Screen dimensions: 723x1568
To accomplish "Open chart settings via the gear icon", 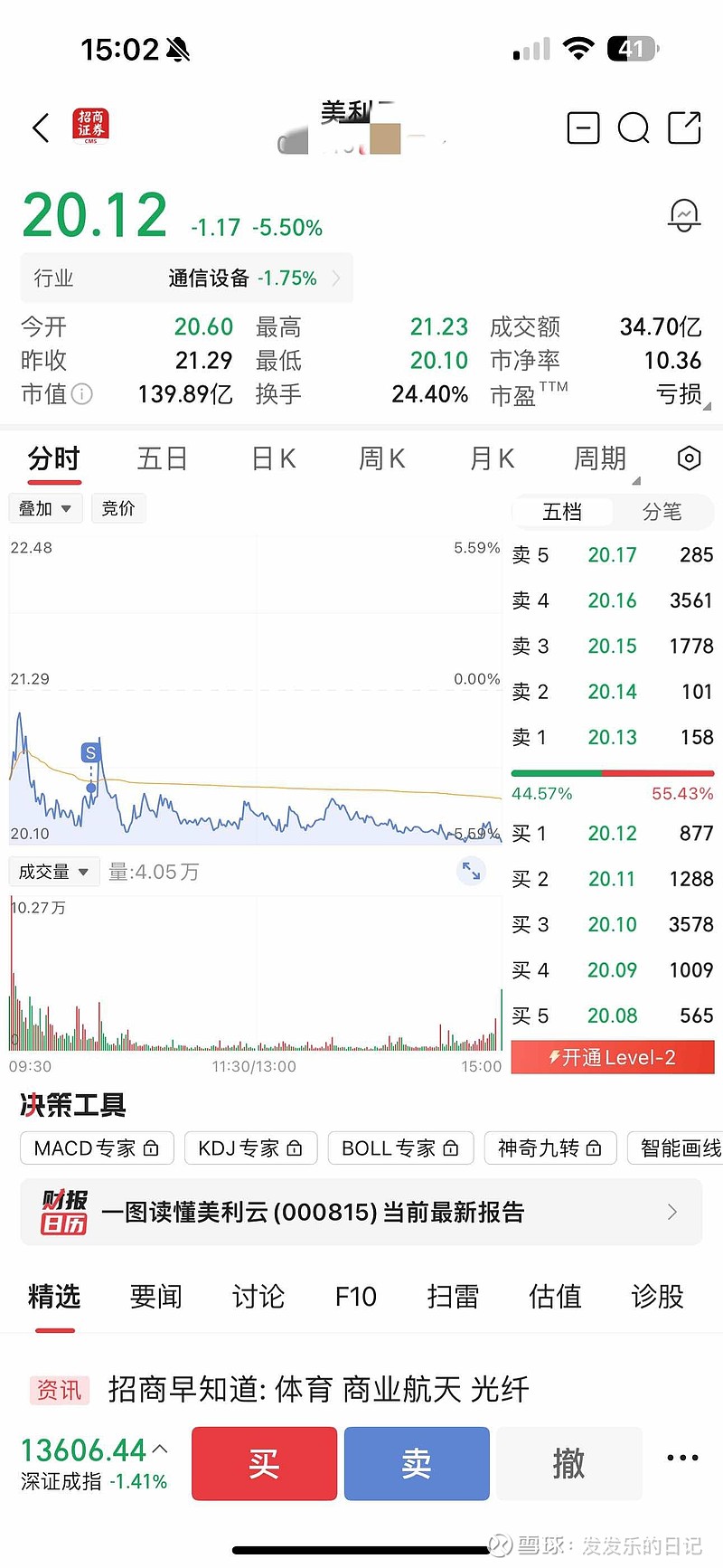I will click(x=689, y=458).
